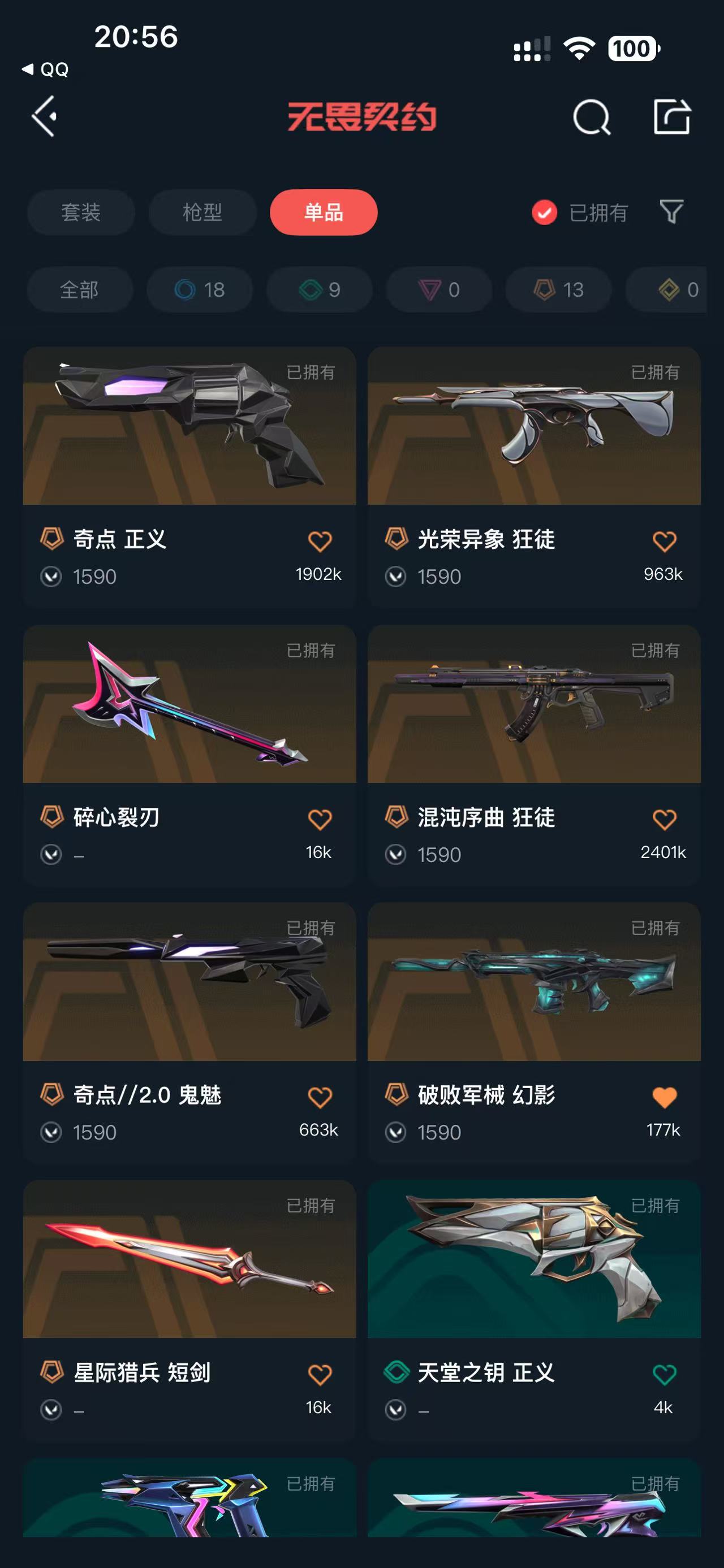
Task: Switch to the 枪型 tab
Action: pyautogui.click(x=202, y=212)
